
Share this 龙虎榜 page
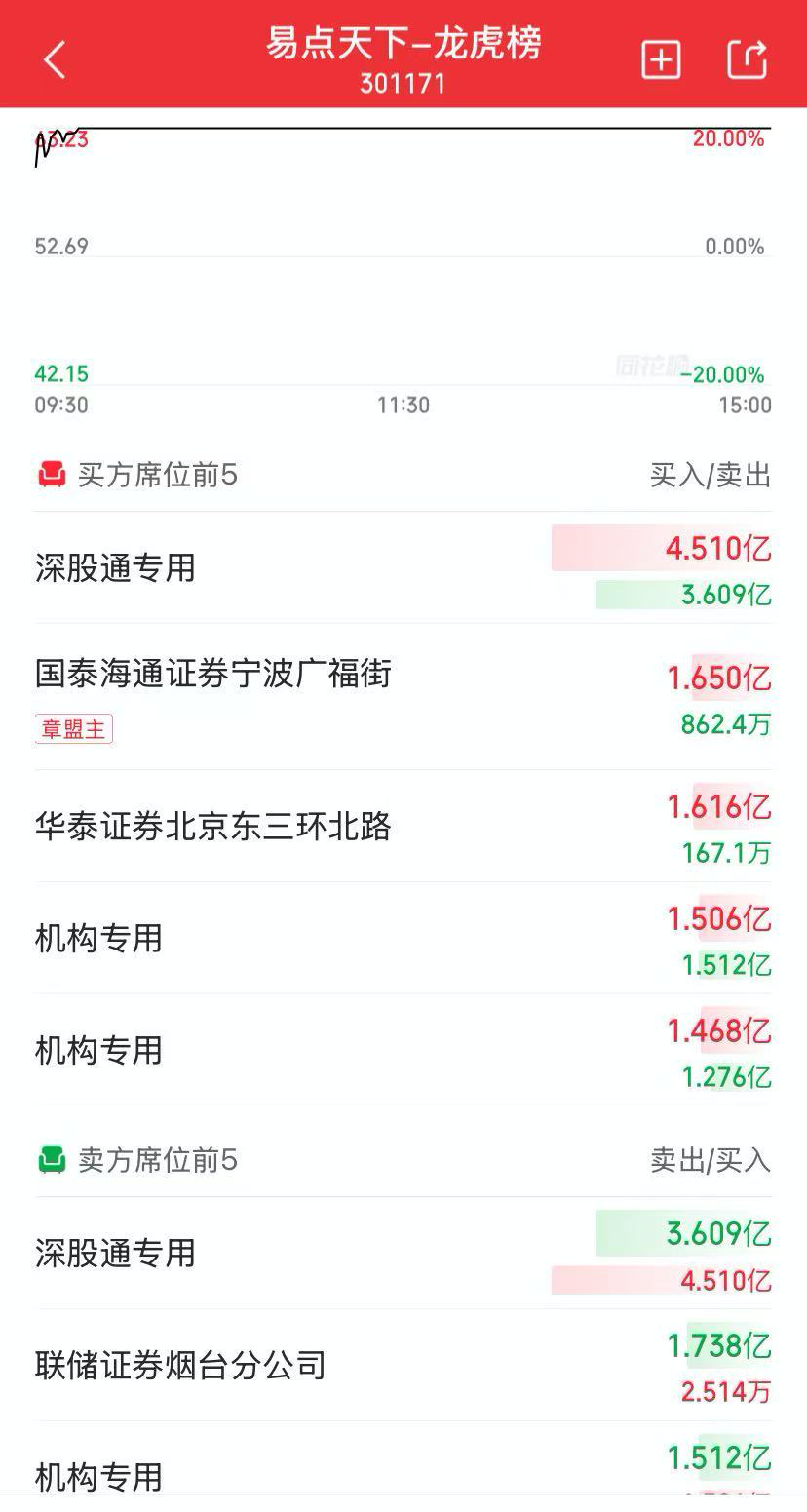click(x=748, y=59)
